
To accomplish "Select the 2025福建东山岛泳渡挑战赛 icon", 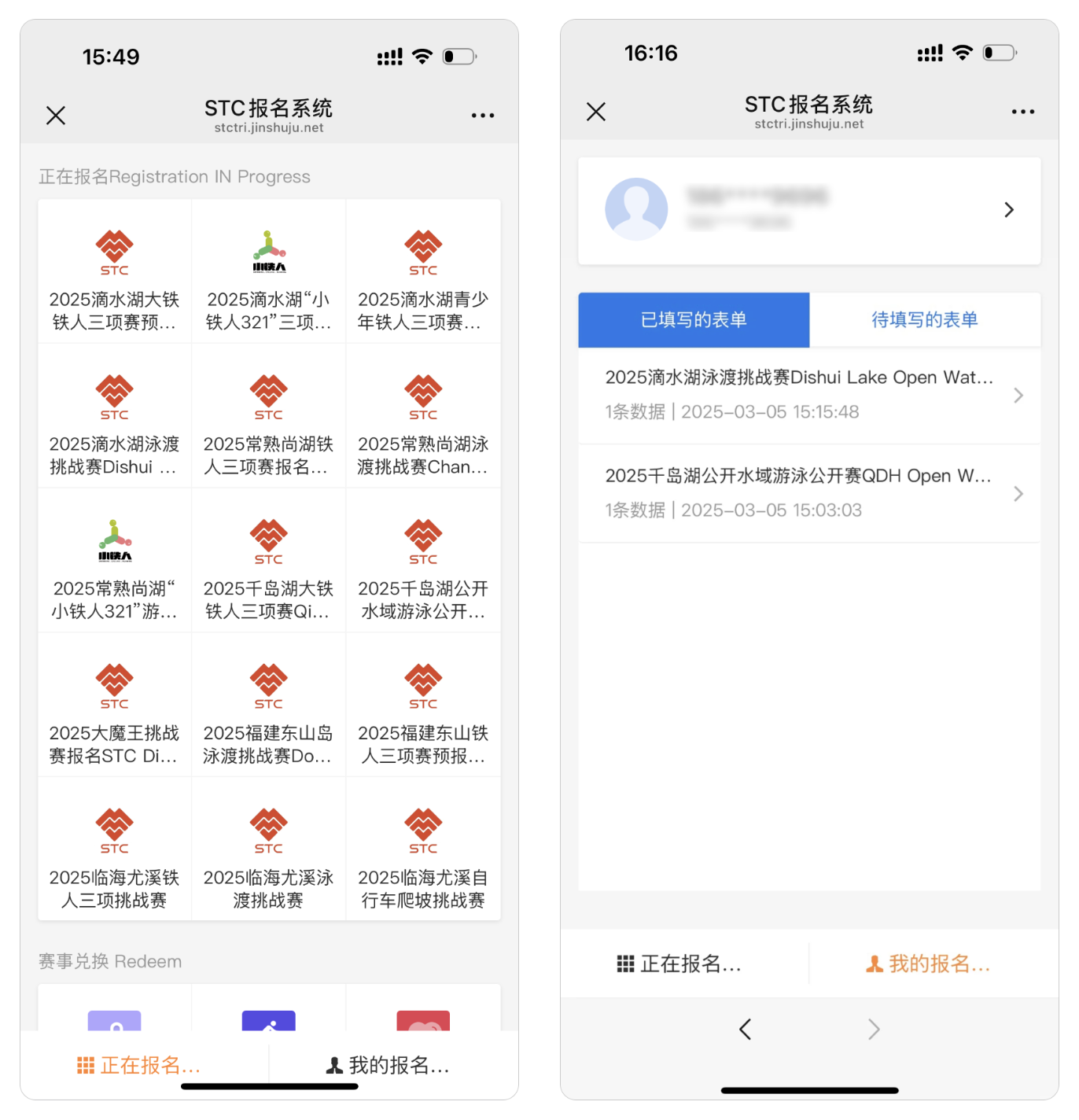I will [268, 683].
